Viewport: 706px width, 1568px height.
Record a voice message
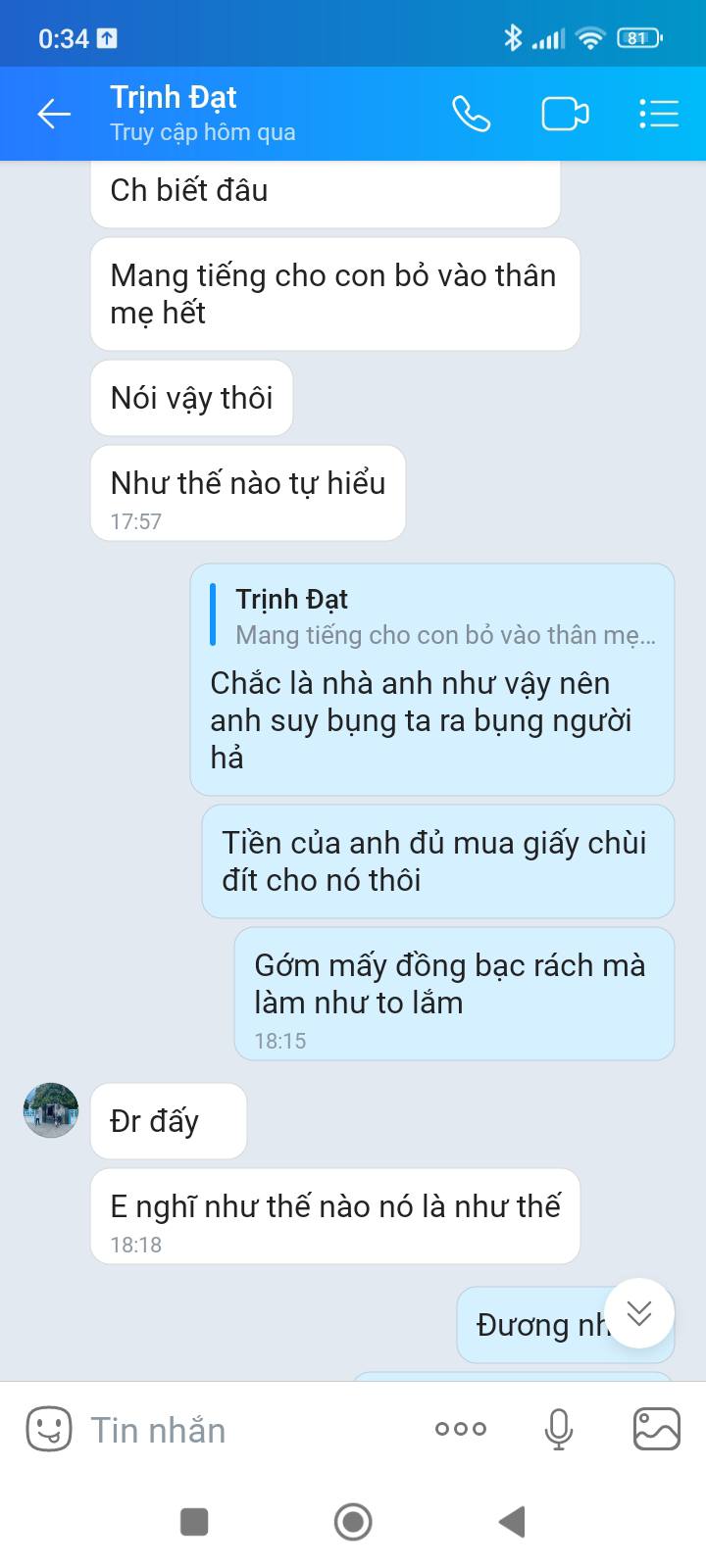559,1429
